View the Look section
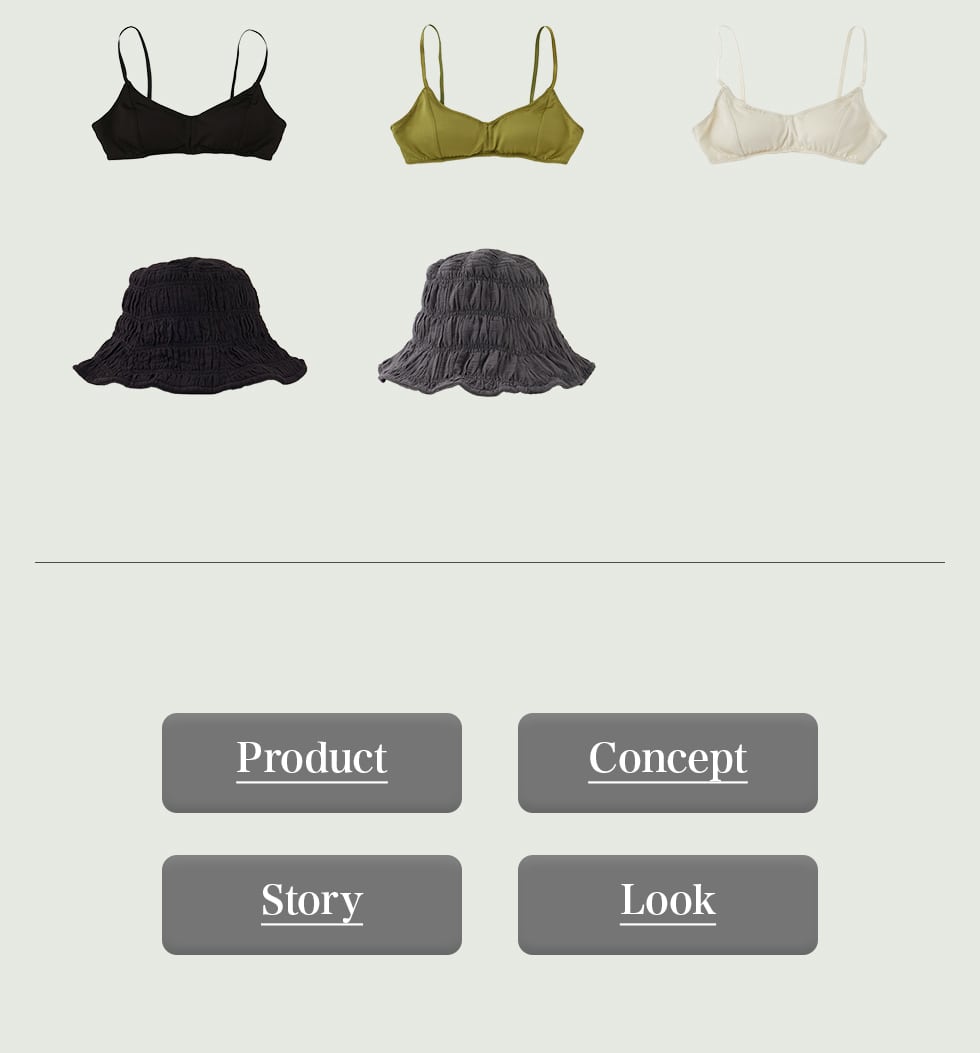The height and width of the screenshot is (1053, 980). pyautogui.click(x=667, y=904)
